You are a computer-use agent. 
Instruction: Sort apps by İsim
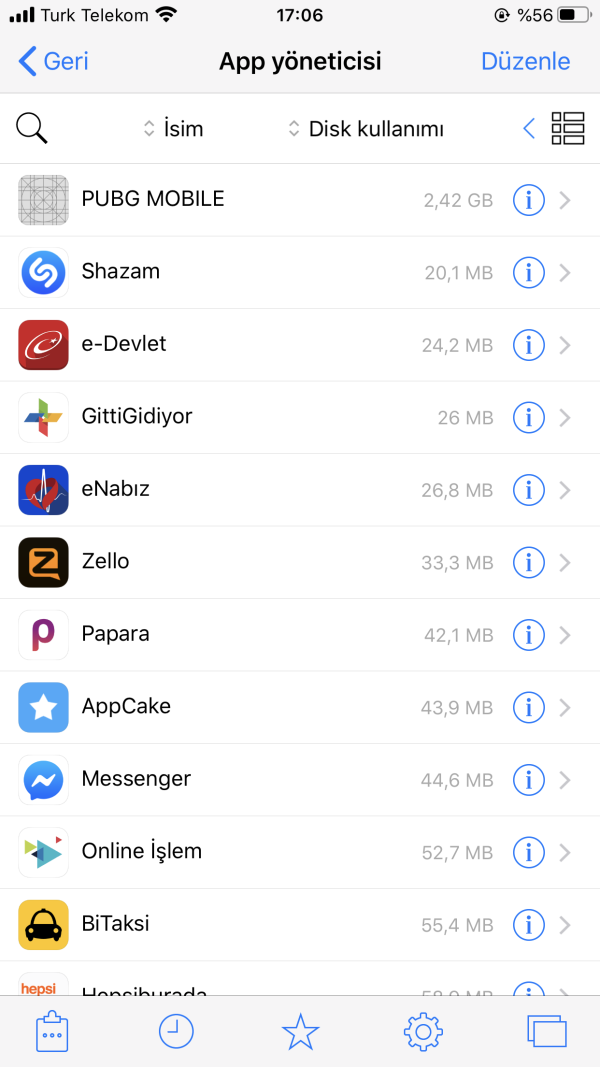(173, 129)
